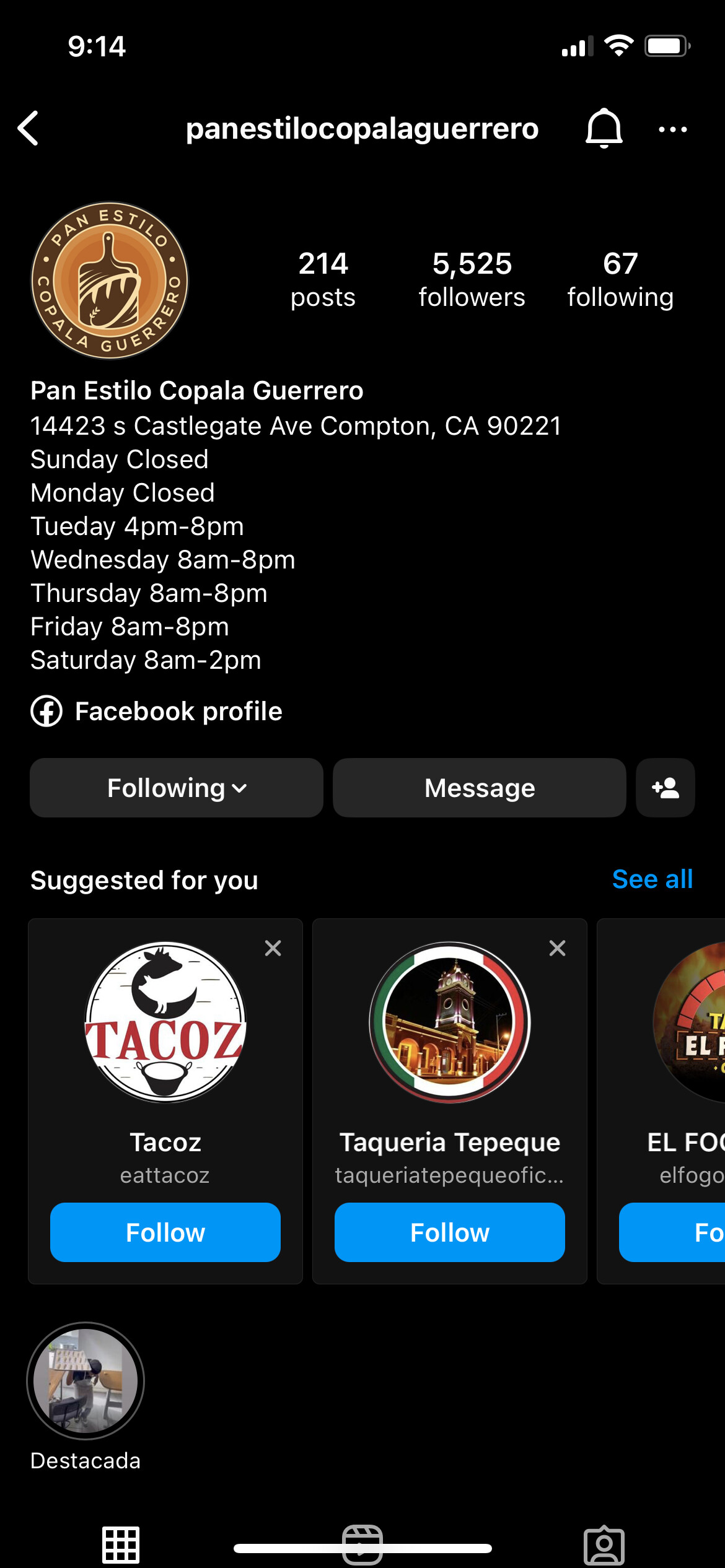This screenshot has width=725, height=1568.
Task: See all suggested accounts
Action: (x=652, y=879)
